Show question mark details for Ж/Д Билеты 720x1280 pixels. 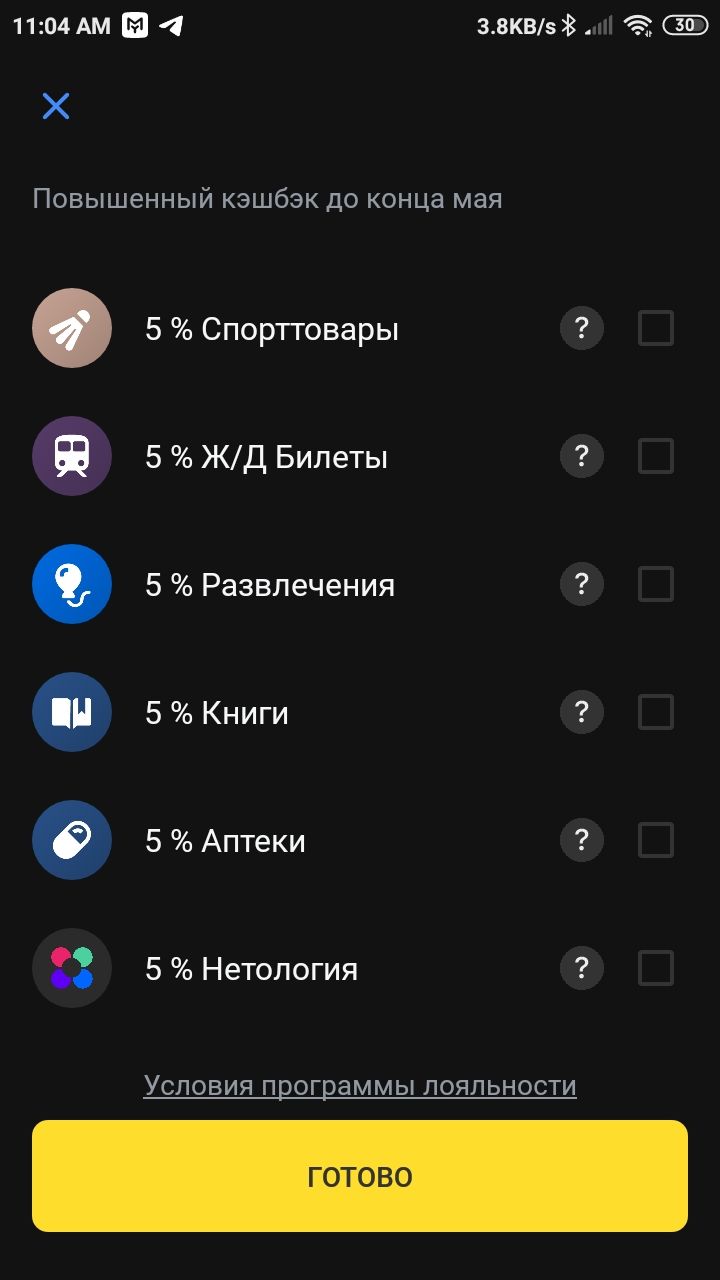[582, 456]
